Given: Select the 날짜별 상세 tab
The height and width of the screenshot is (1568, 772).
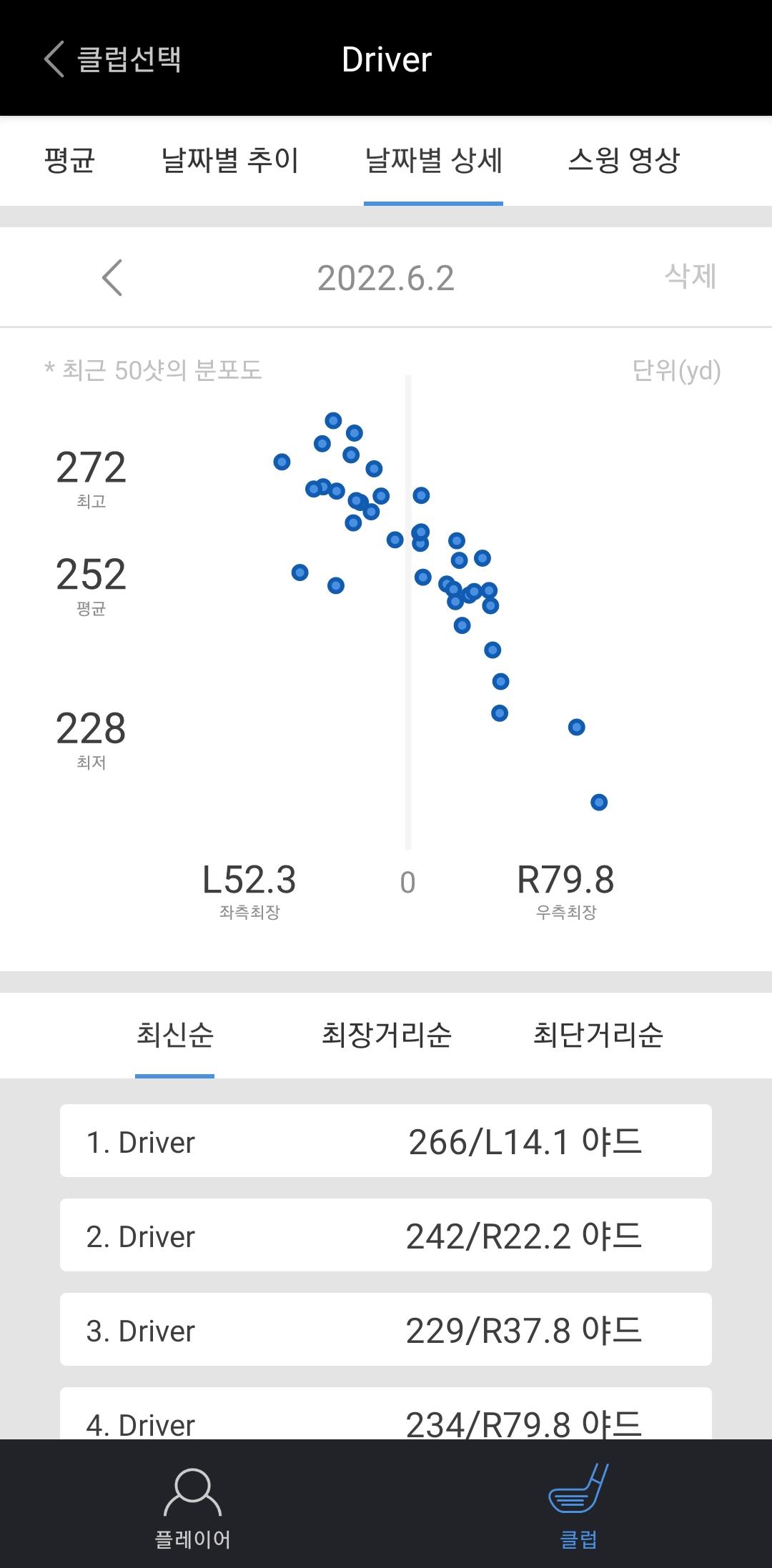Looking at the screenshot, I should pyautogui.click(x=433, y=160).
